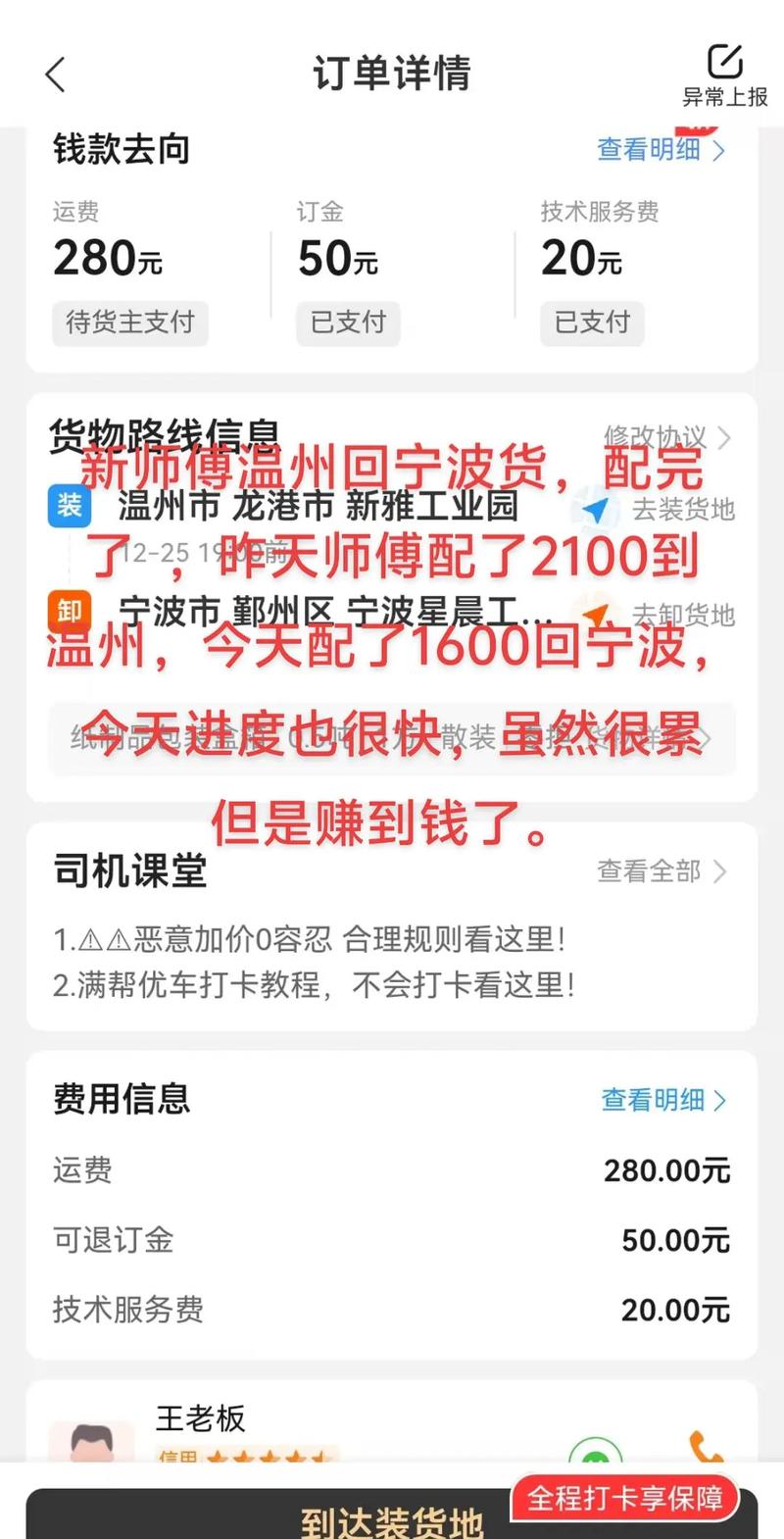
Task: Tap the 待货主支付 status tag under 运费
Action: click(130, 323)
